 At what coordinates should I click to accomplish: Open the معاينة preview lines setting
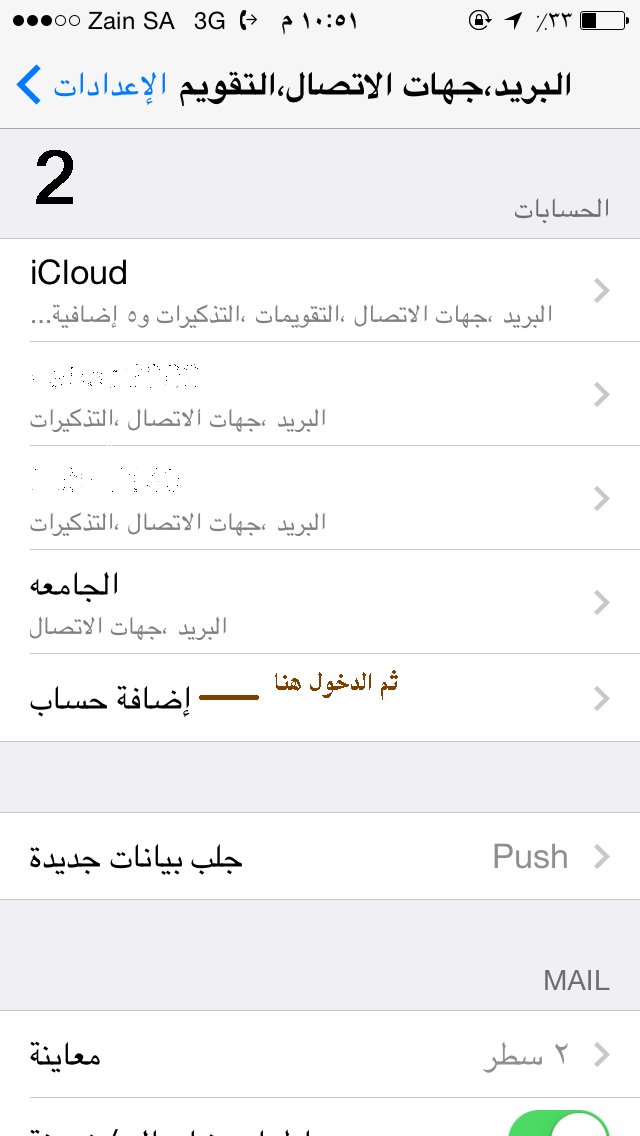(320, 1055)
